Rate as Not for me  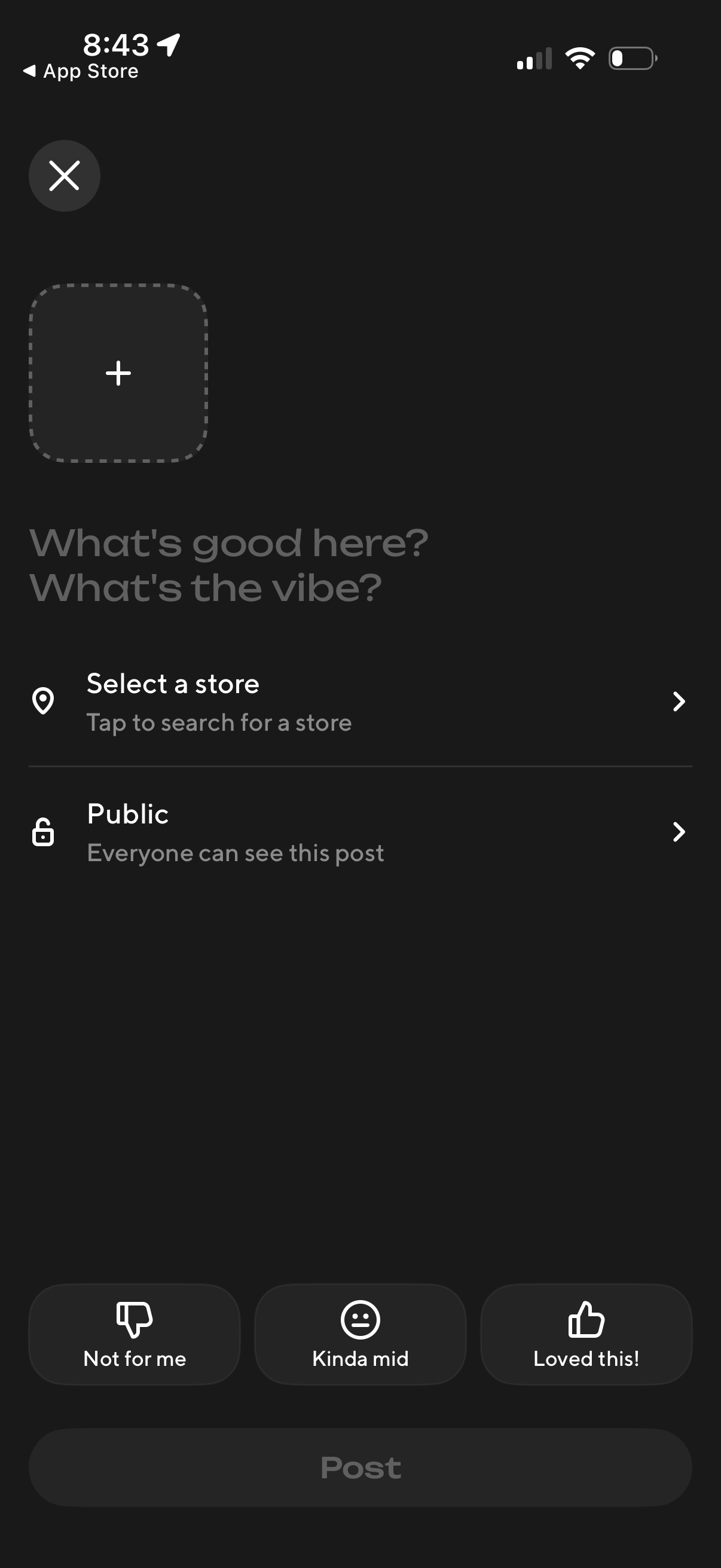(135, 1334)
